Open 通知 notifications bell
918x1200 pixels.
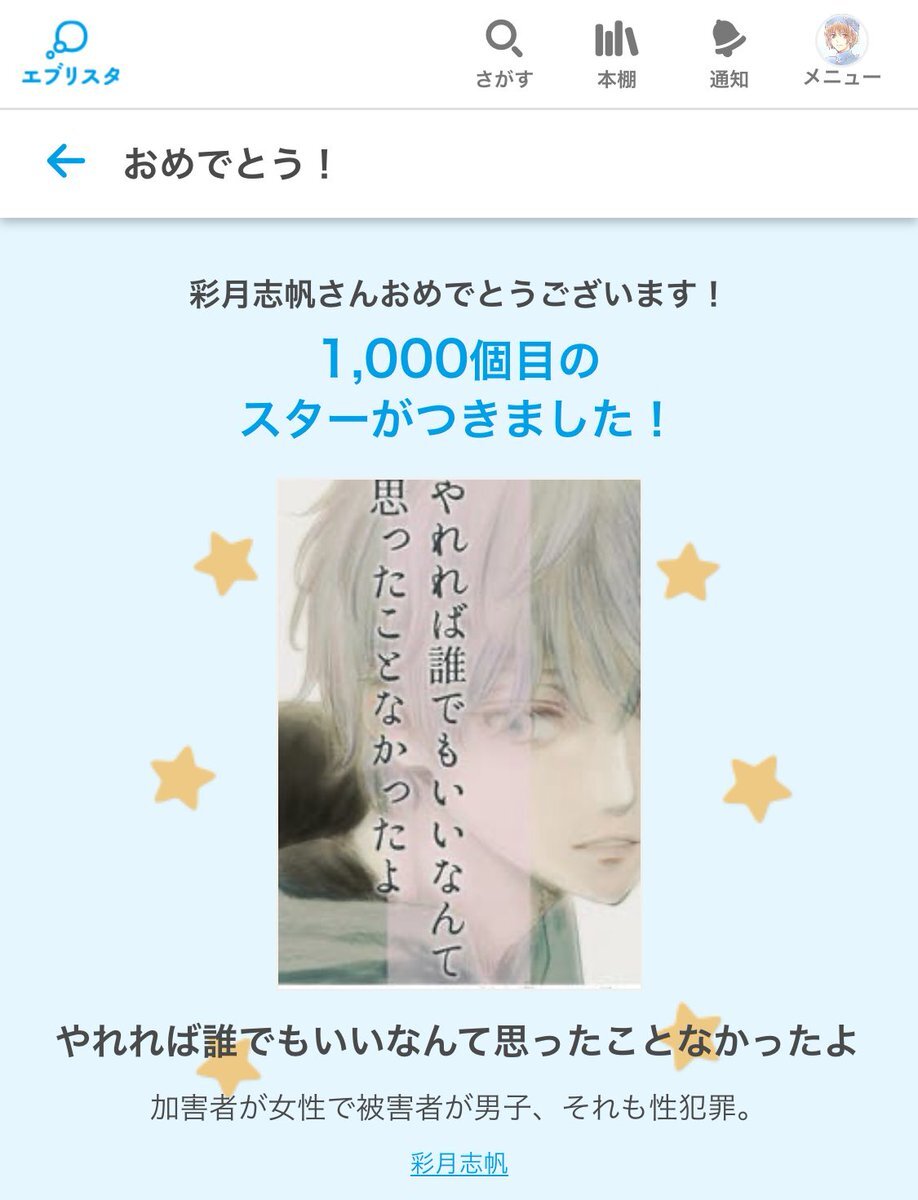tap(729, 54)
